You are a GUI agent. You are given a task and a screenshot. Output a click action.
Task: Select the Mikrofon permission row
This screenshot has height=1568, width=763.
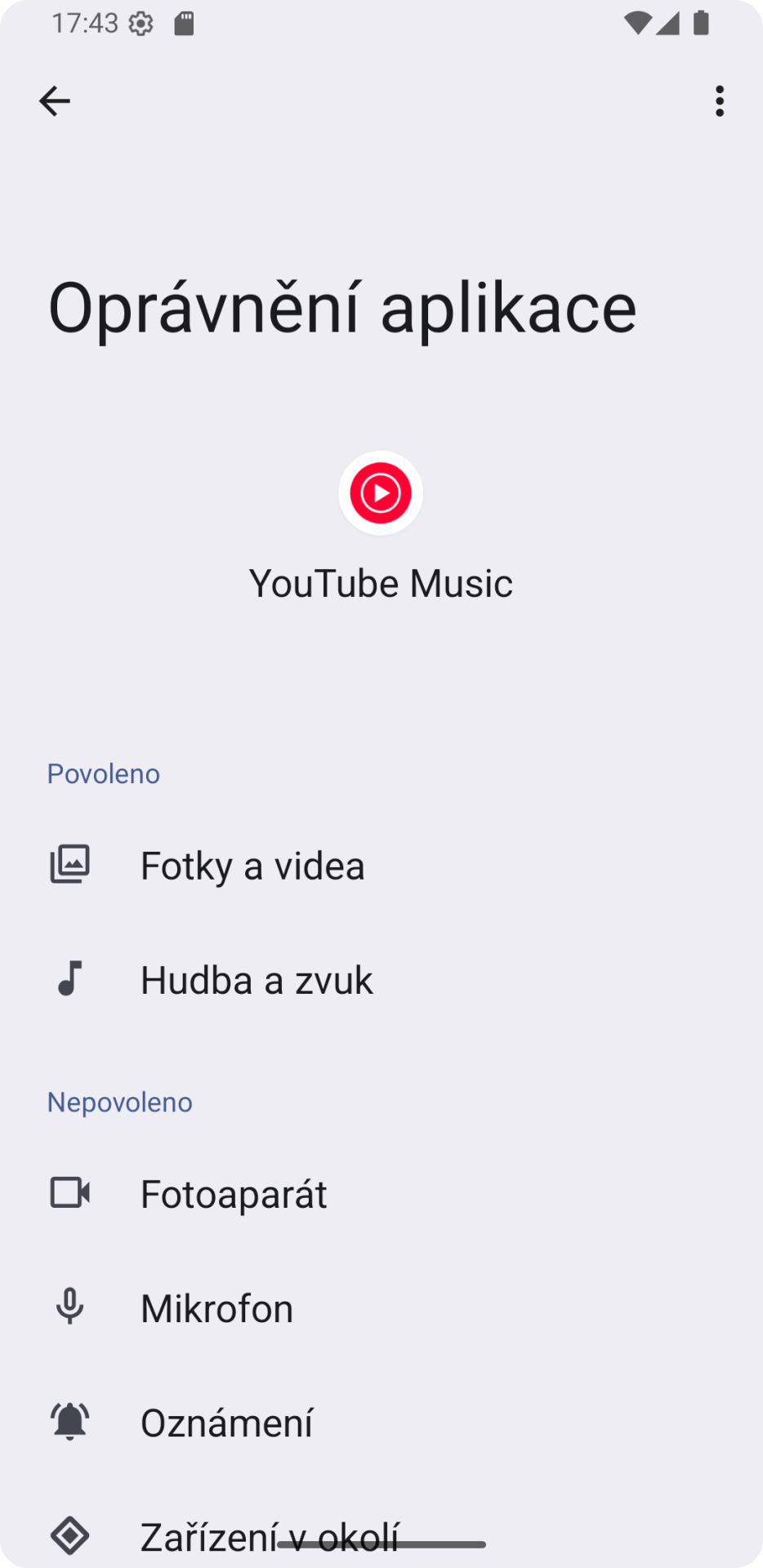[216, 1307]
